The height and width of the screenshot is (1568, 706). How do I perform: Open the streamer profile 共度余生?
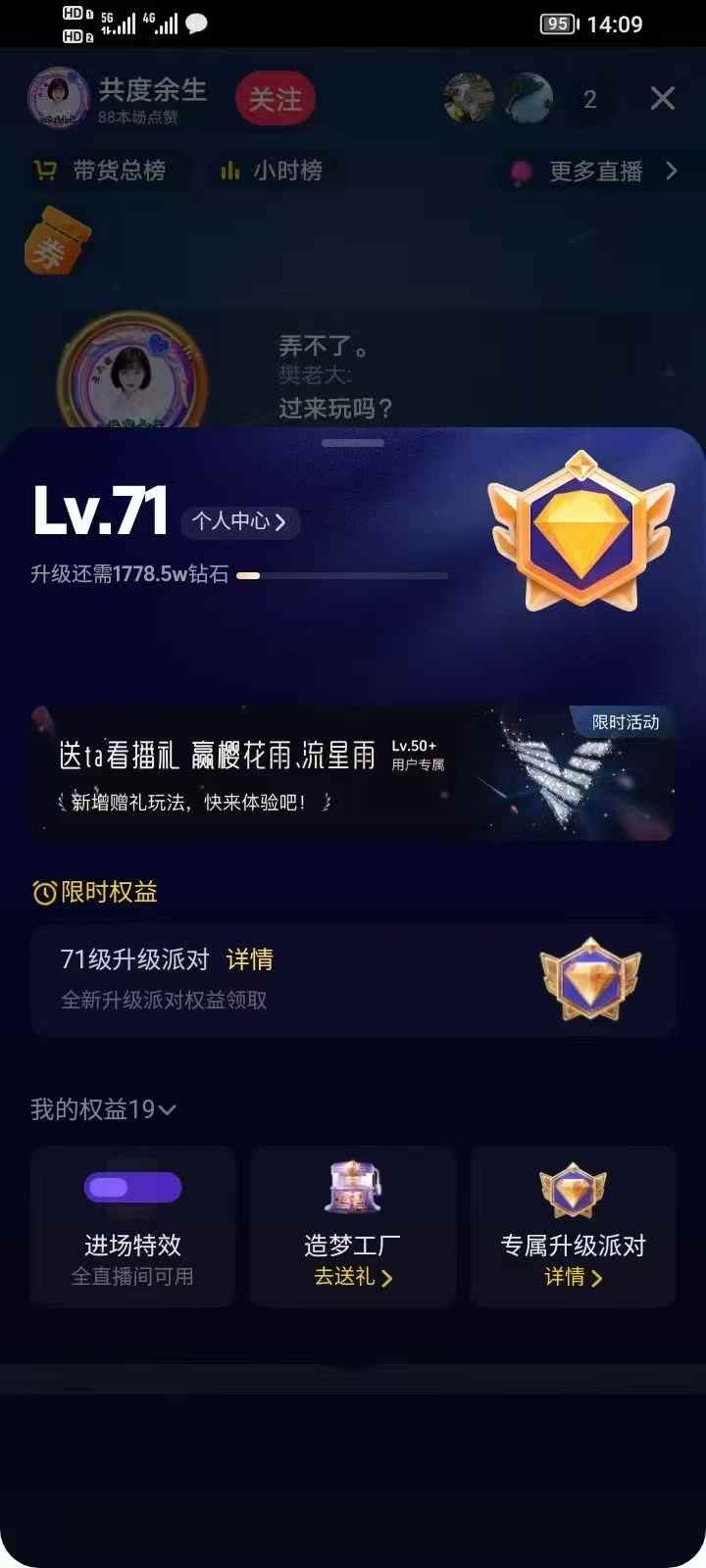pos(118,98)
